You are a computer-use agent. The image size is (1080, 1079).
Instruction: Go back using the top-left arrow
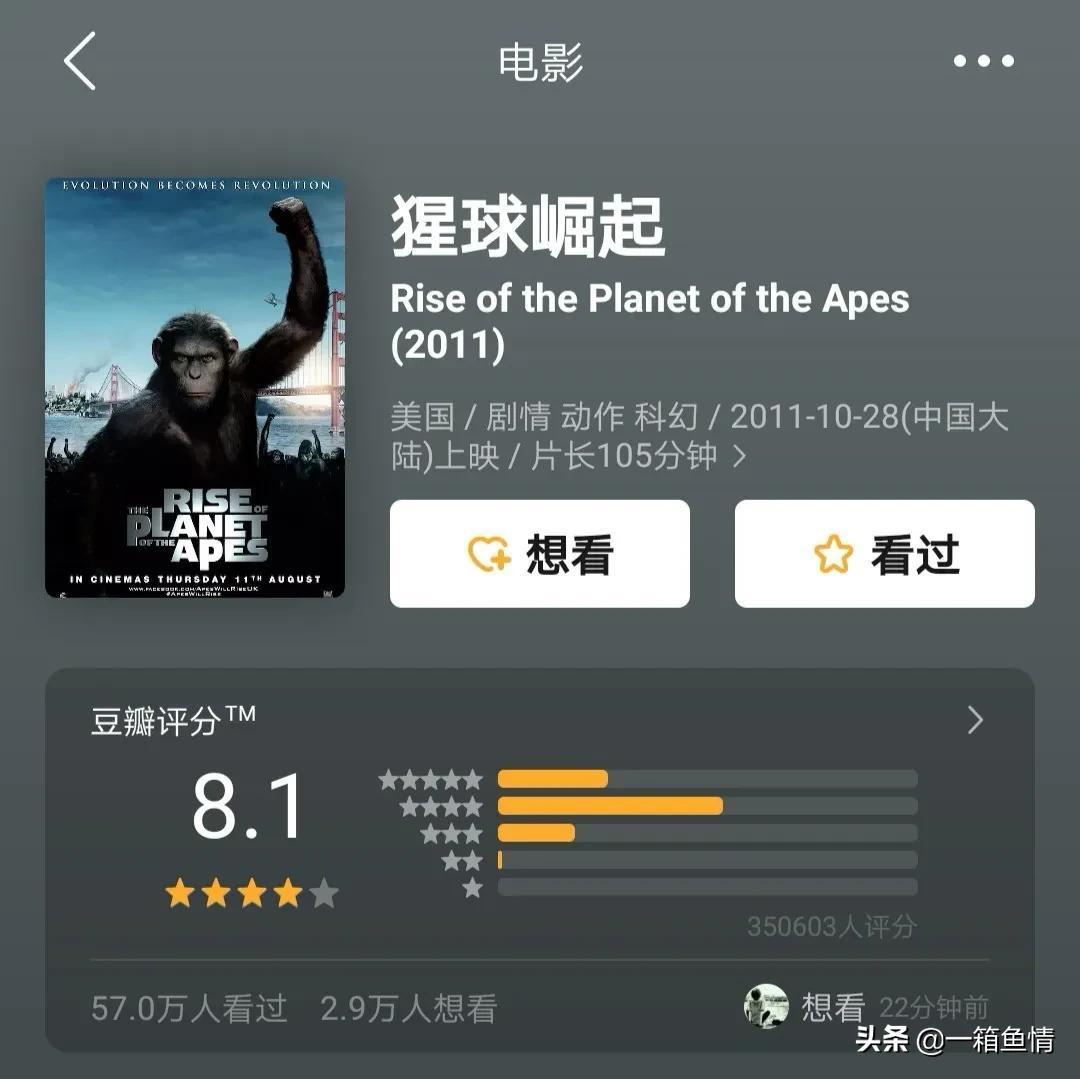pos(80,61)
